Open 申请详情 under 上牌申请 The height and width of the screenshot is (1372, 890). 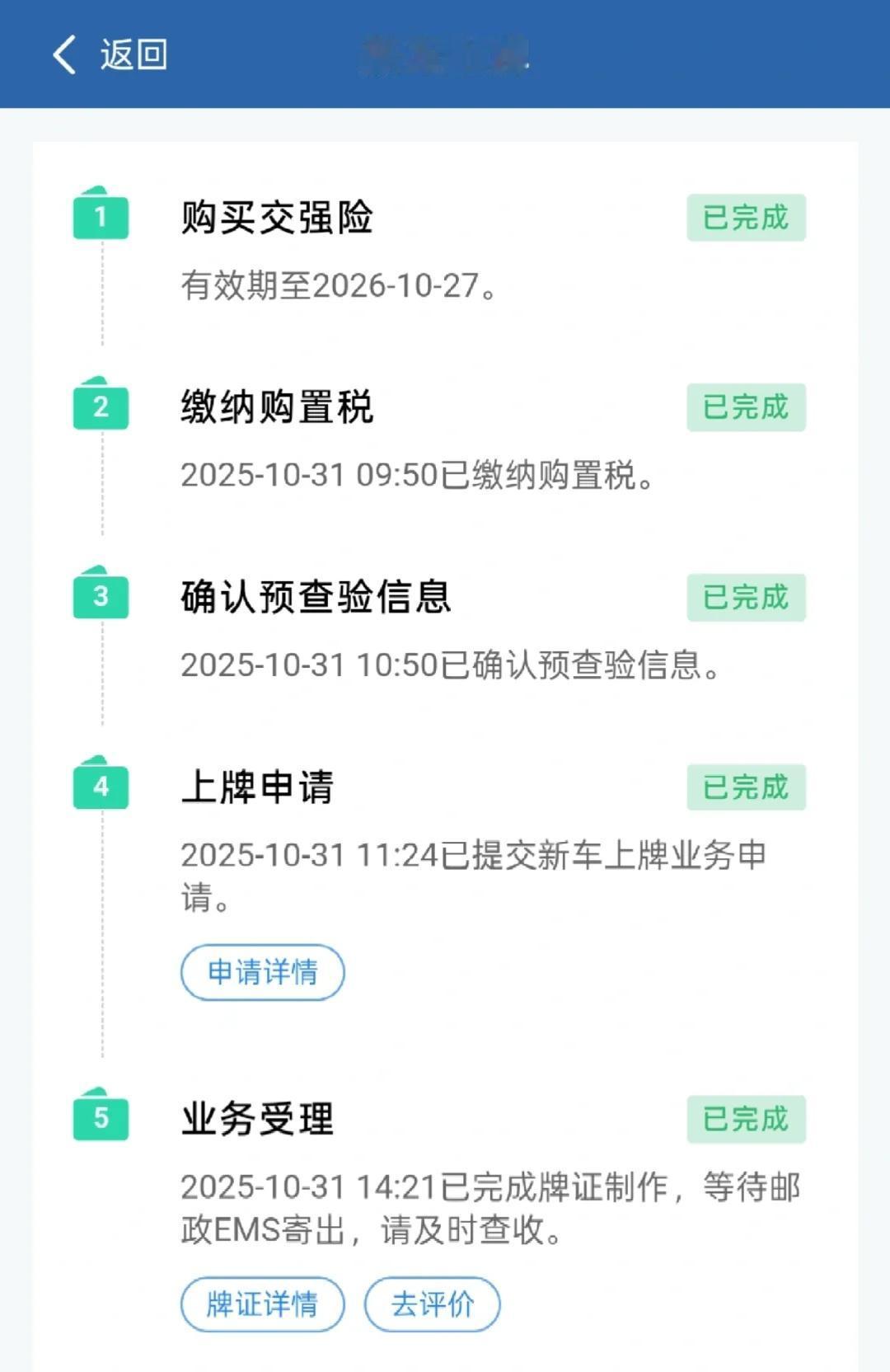(x=262, y=973)
